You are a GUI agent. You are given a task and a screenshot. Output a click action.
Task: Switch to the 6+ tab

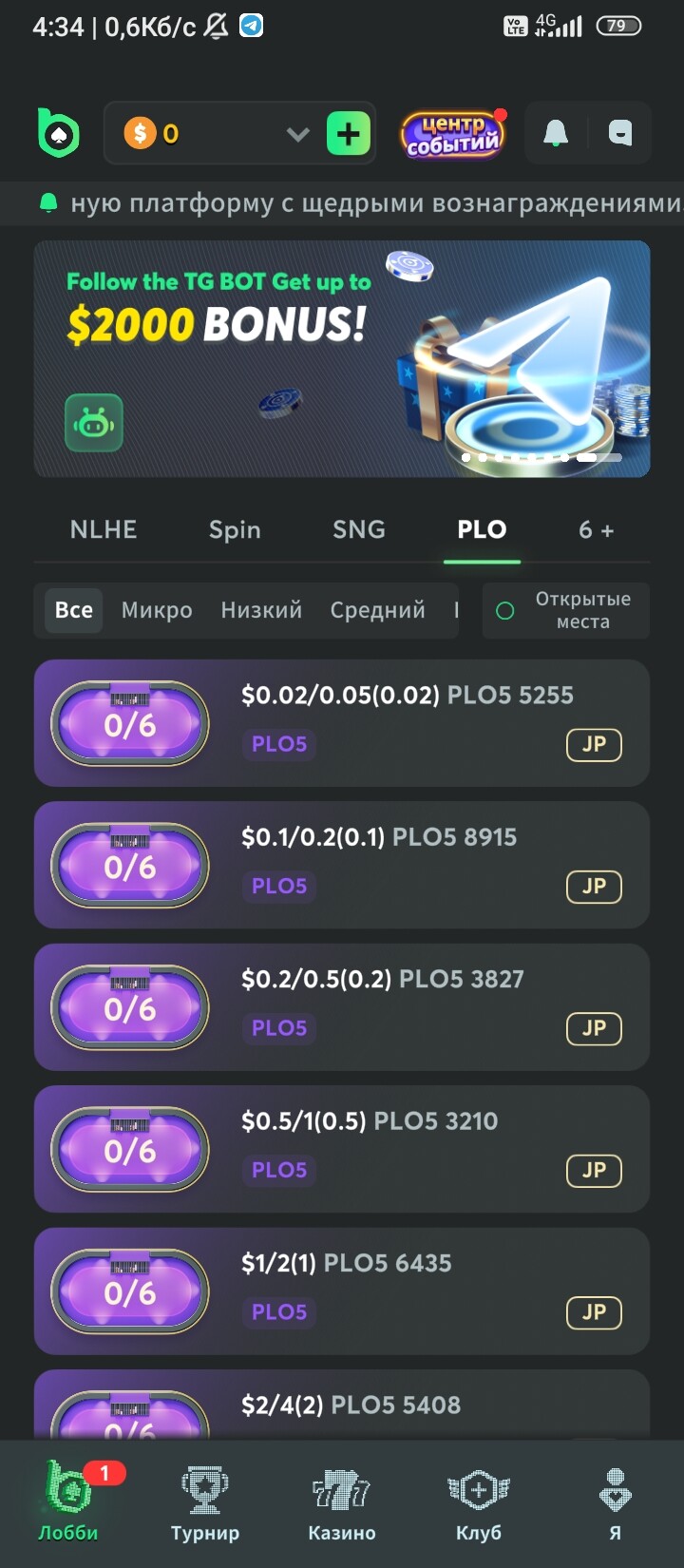coord(596,529)
